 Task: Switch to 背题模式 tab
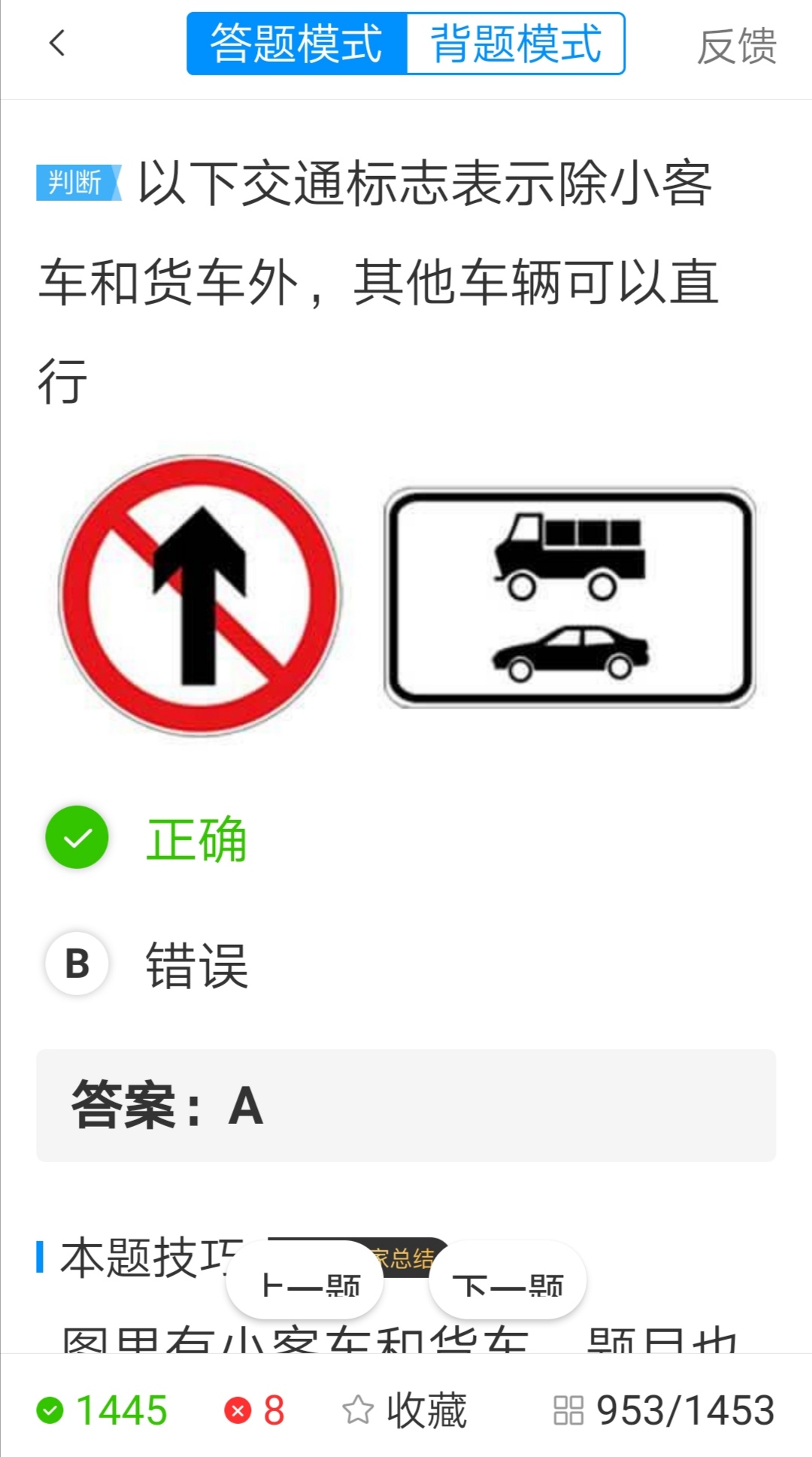516,44
